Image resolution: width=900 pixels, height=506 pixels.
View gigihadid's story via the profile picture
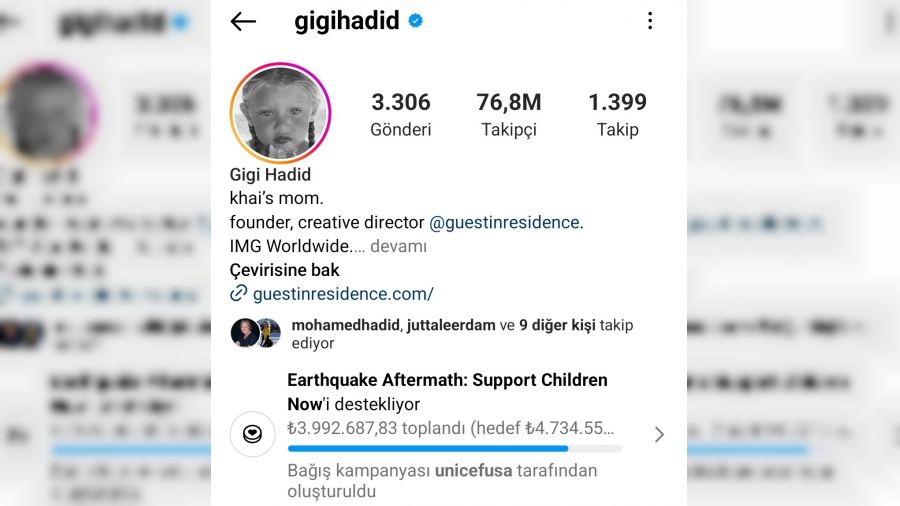coord(280,113)
